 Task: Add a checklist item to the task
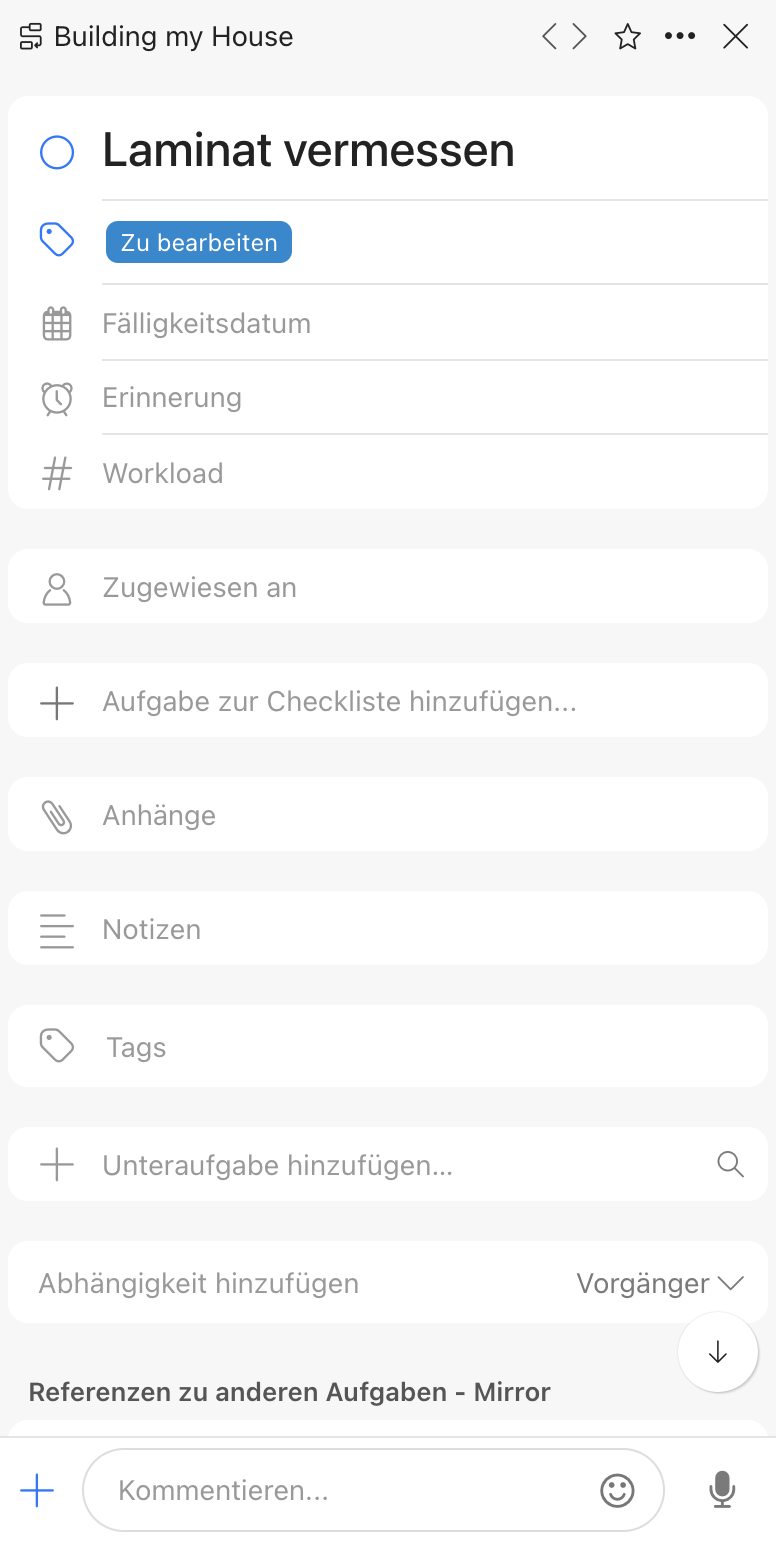click(339, 702)
